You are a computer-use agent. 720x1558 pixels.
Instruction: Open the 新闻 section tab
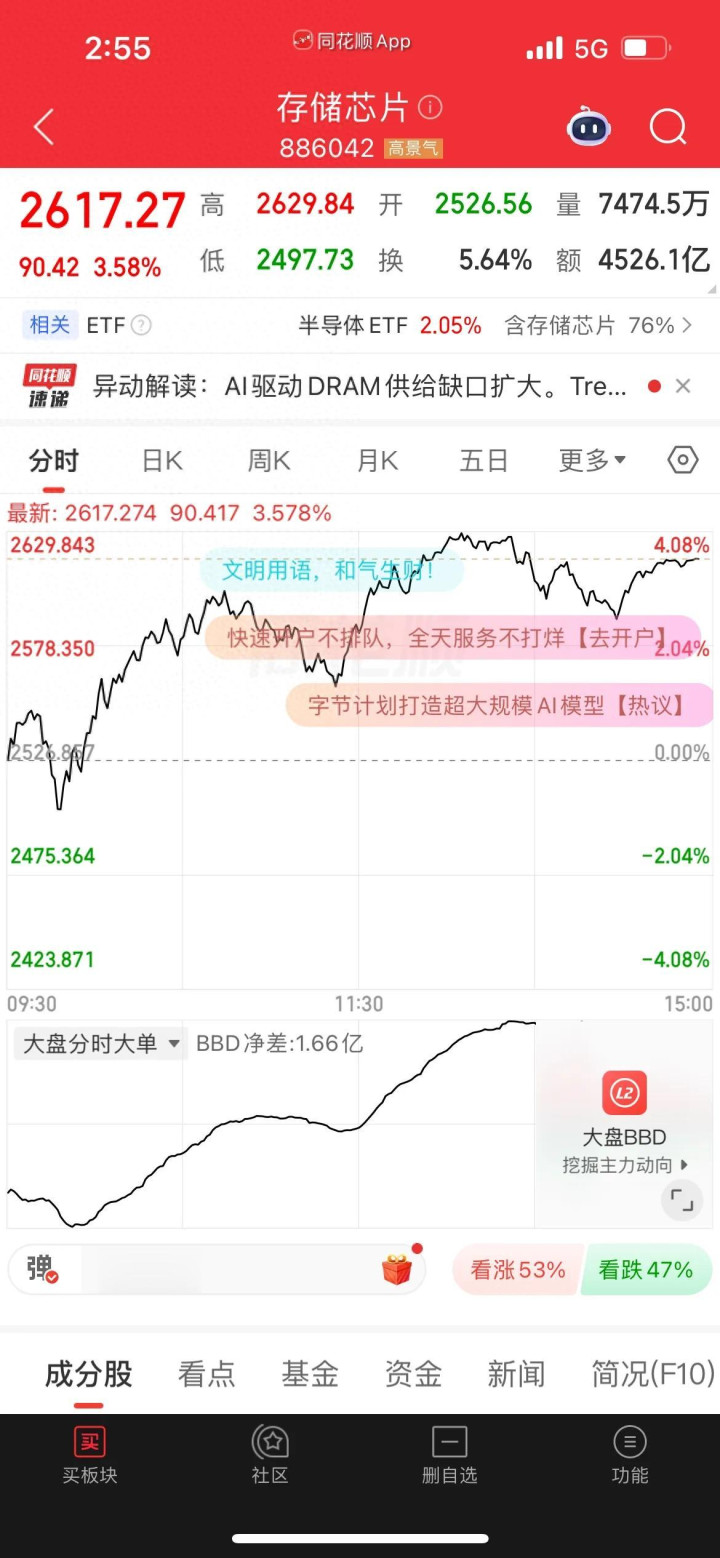(516, 1374)
